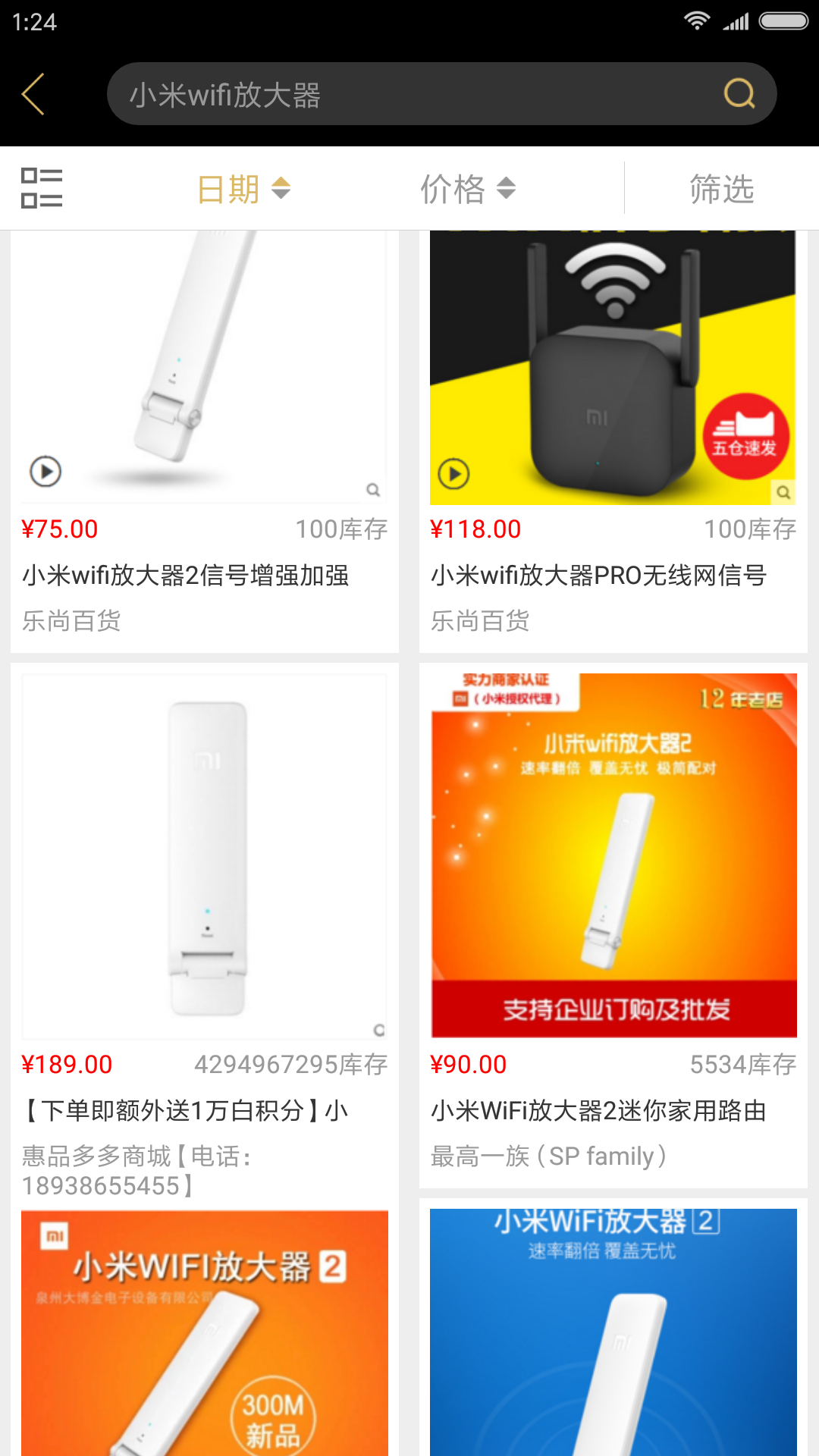The height and width of the screenshot is (1456, 819).
Task: Open the 筛选 filter options
Action: [x=721, y=189]
